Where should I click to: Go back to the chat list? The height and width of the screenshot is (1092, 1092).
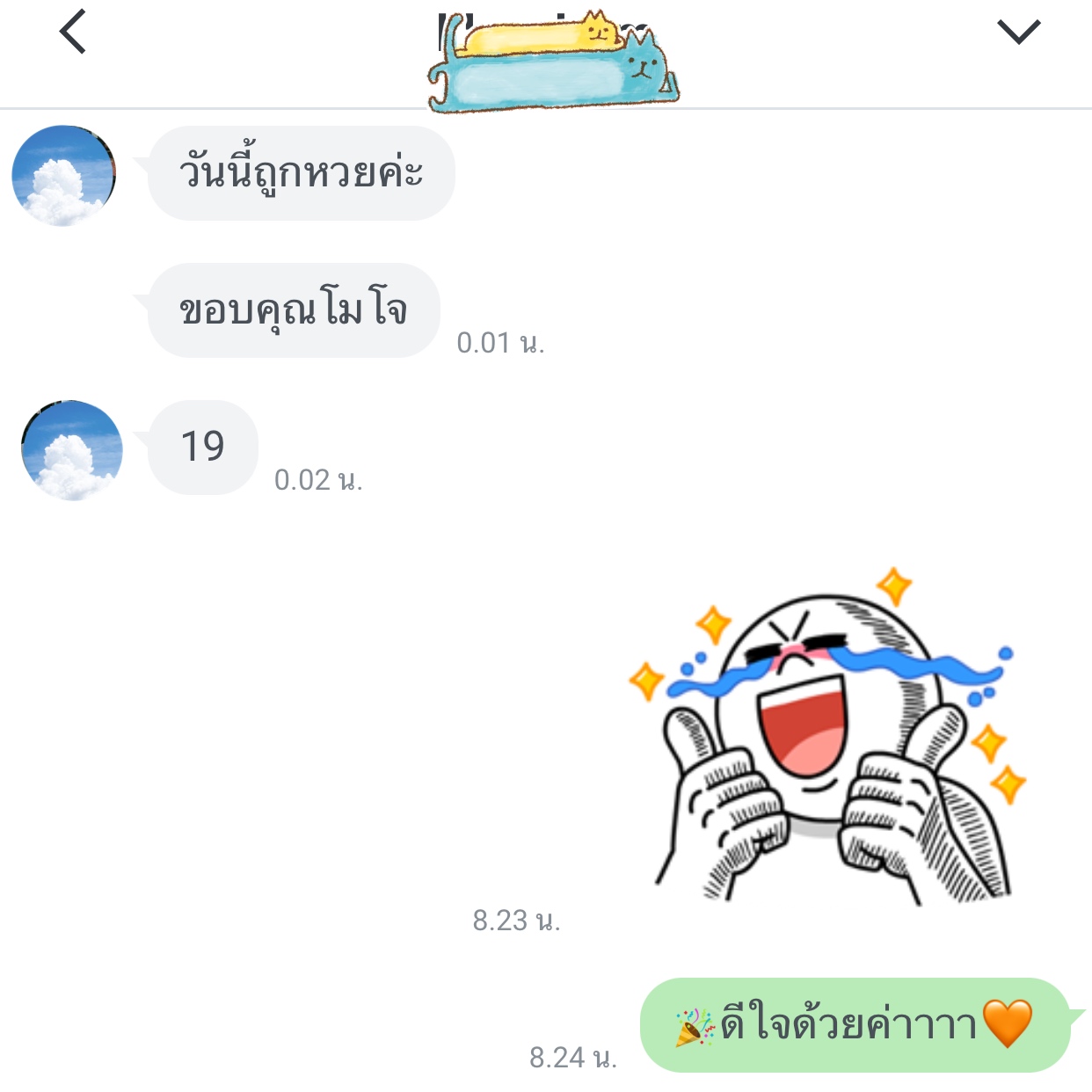[x=73, y=33]
